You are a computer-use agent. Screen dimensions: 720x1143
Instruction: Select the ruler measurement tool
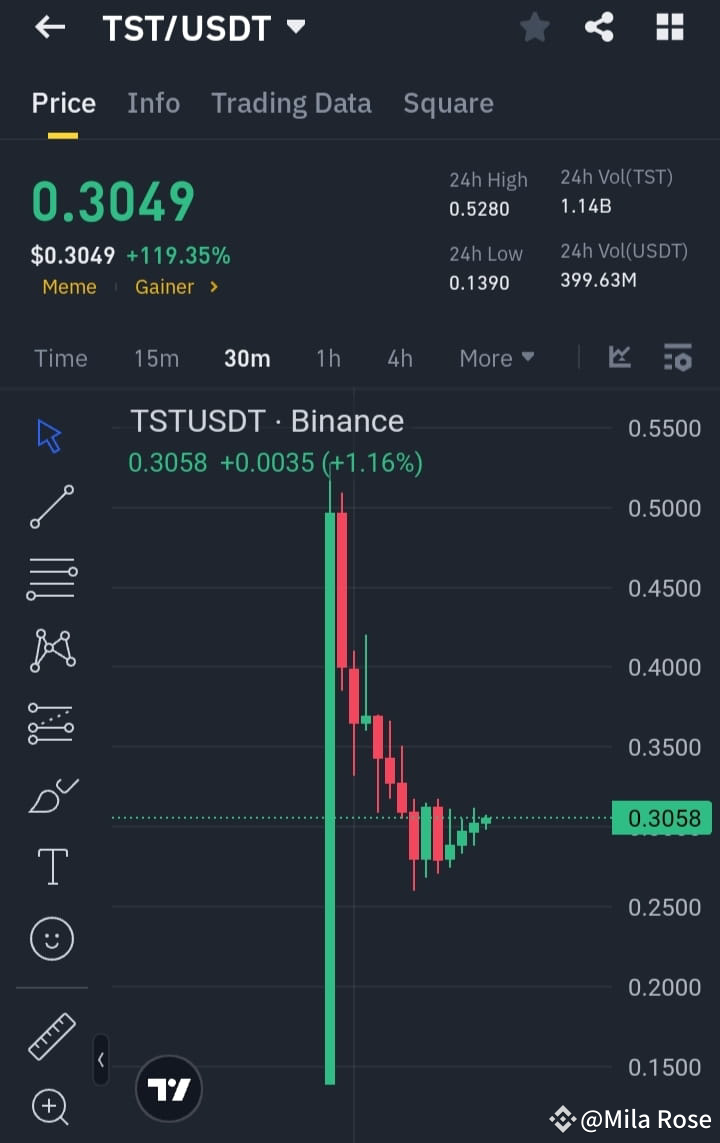click(x=51, y=1038)
